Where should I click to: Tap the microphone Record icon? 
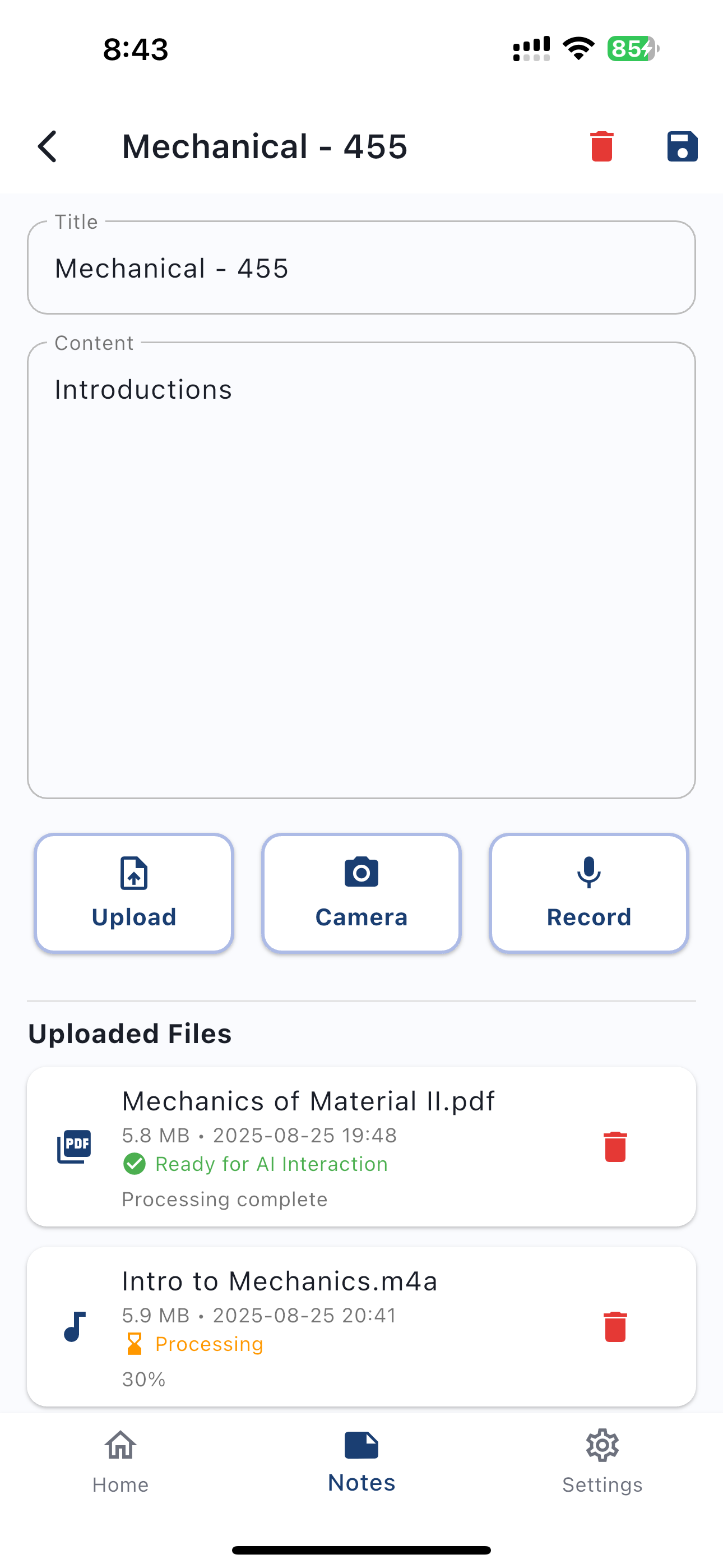(588, 872)
